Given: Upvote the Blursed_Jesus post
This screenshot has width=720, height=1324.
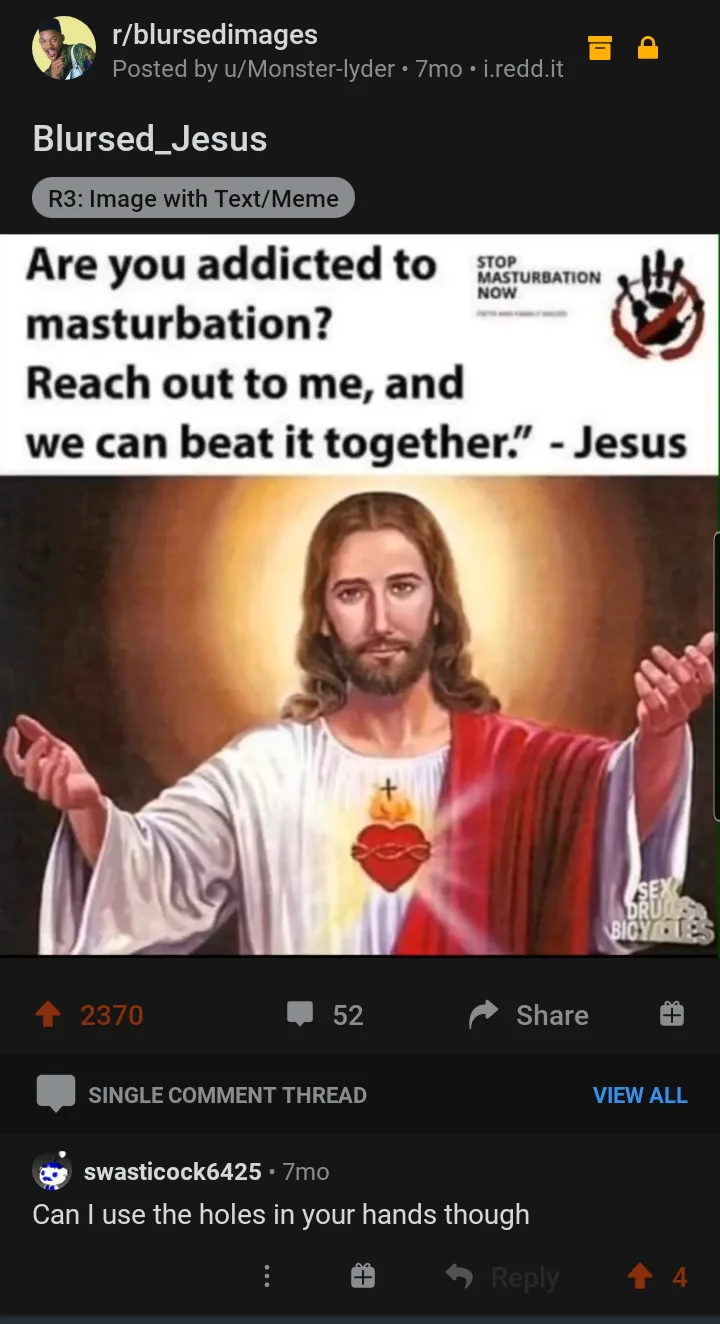Looking at the screenshot, I should point(48,1015).
